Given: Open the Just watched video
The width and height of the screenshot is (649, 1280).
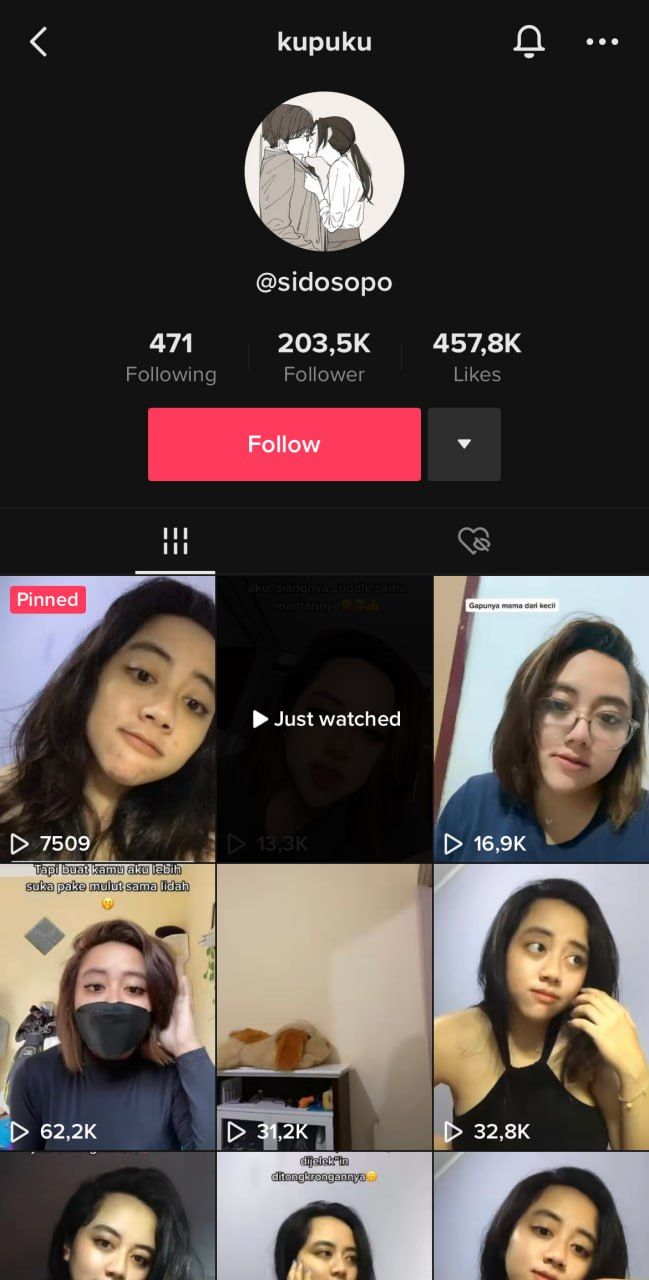Looking at the screenshot, I should pos(325,718).
